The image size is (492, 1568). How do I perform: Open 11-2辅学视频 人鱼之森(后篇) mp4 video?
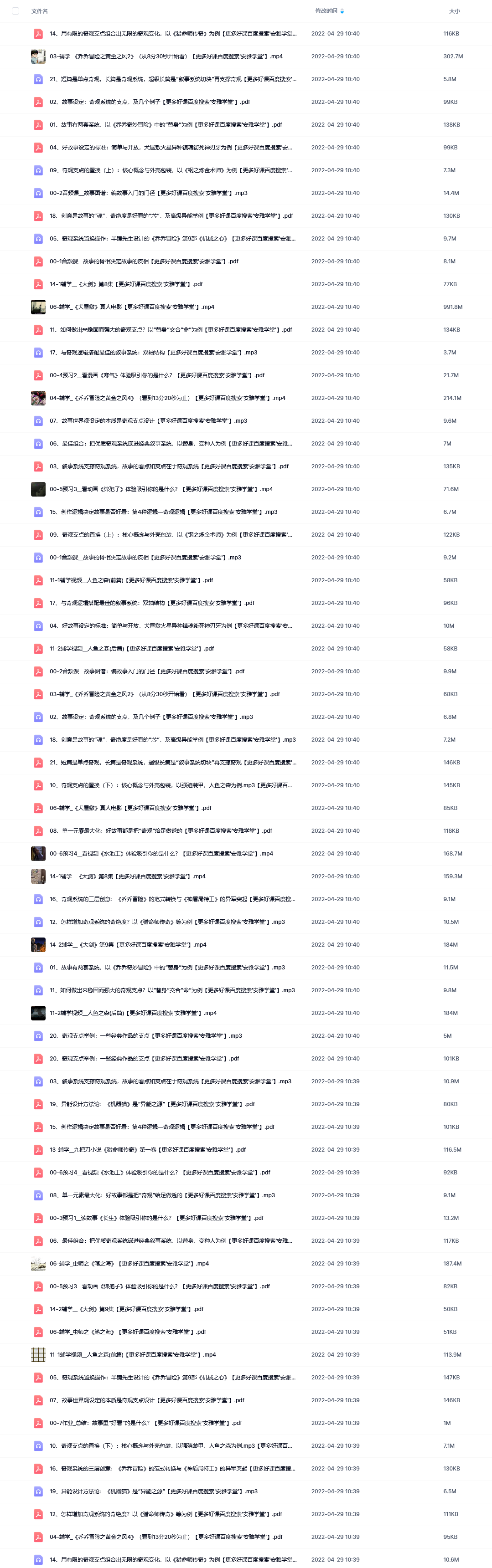pyautogui.click(x=133, y=1014)
